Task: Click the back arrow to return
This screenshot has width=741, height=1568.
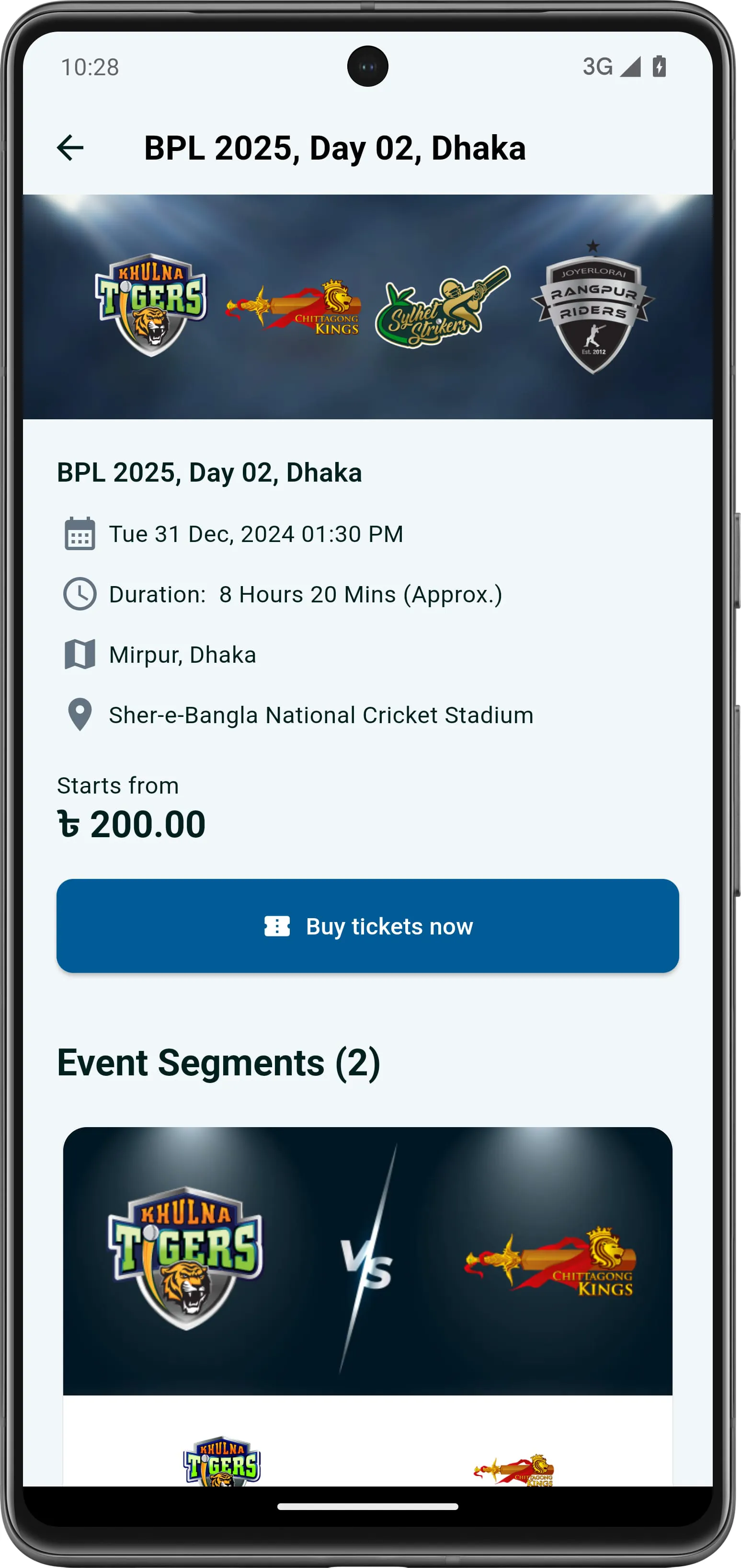Action: tap(71, 147)
